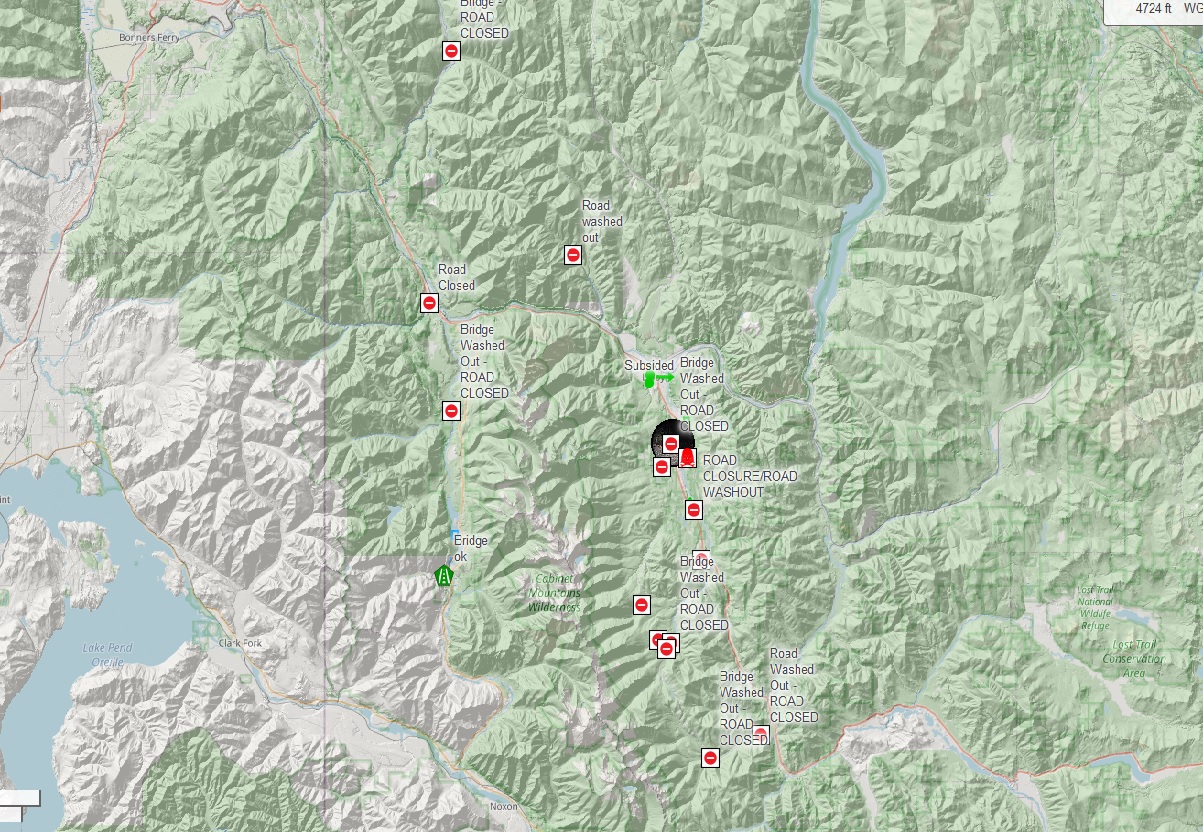Open the green Subsided marker

click(x=650, y=379)
